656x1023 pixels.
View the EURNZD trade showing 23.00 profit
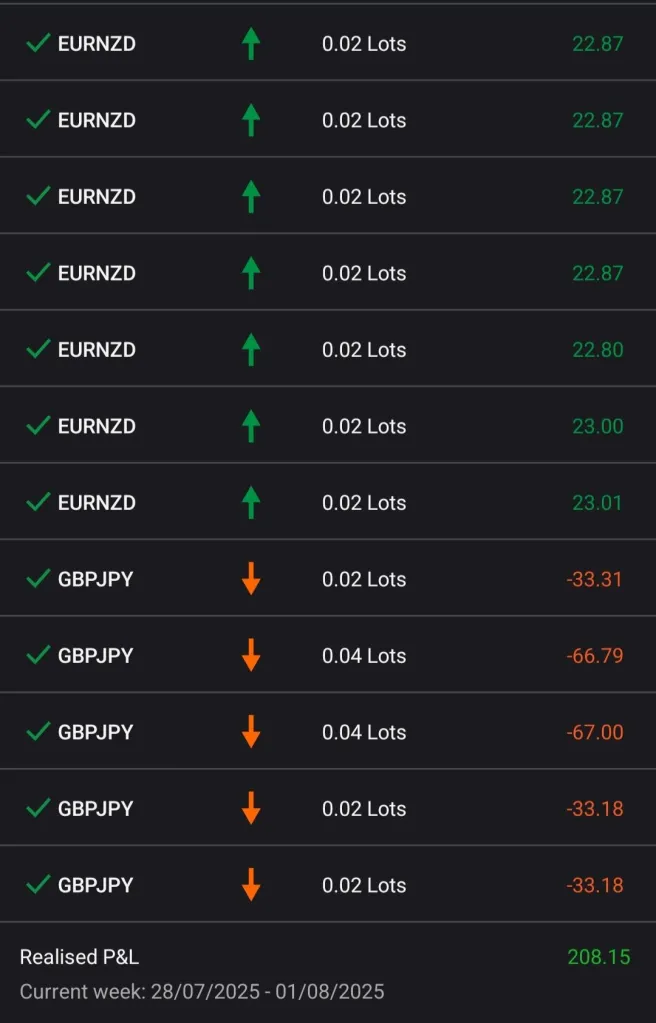[327, 426]
